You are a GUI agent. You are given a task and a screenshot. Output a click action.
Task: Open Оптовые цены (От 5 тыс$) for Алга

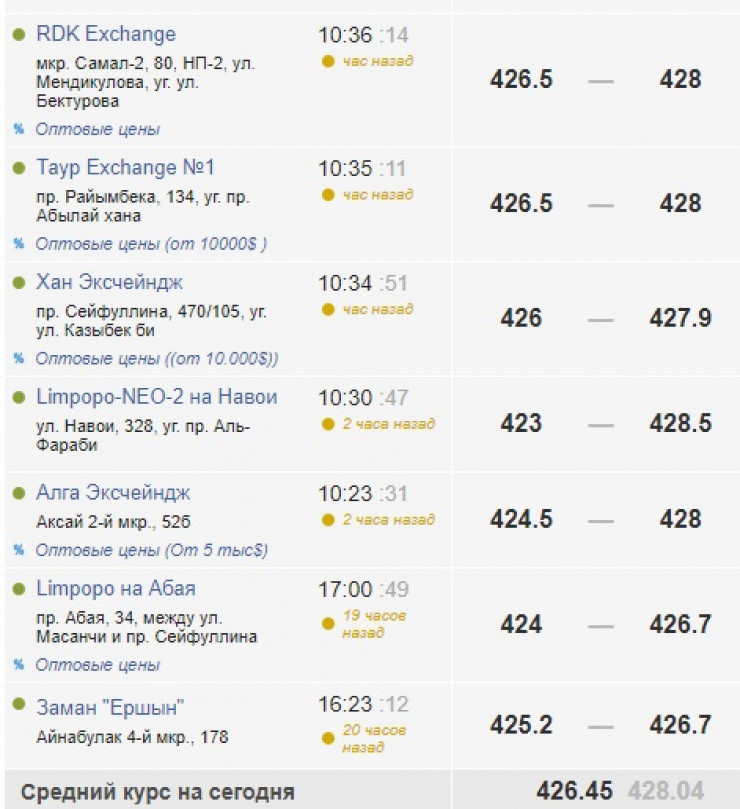pos(151,550)
